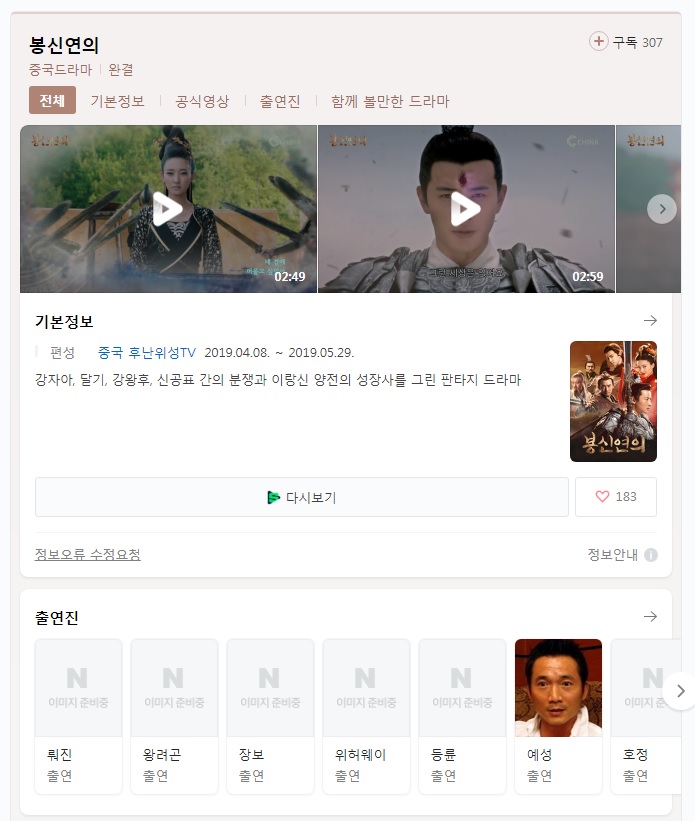
Task: Subscribe with the 구독 plus button
Action: 599,42
